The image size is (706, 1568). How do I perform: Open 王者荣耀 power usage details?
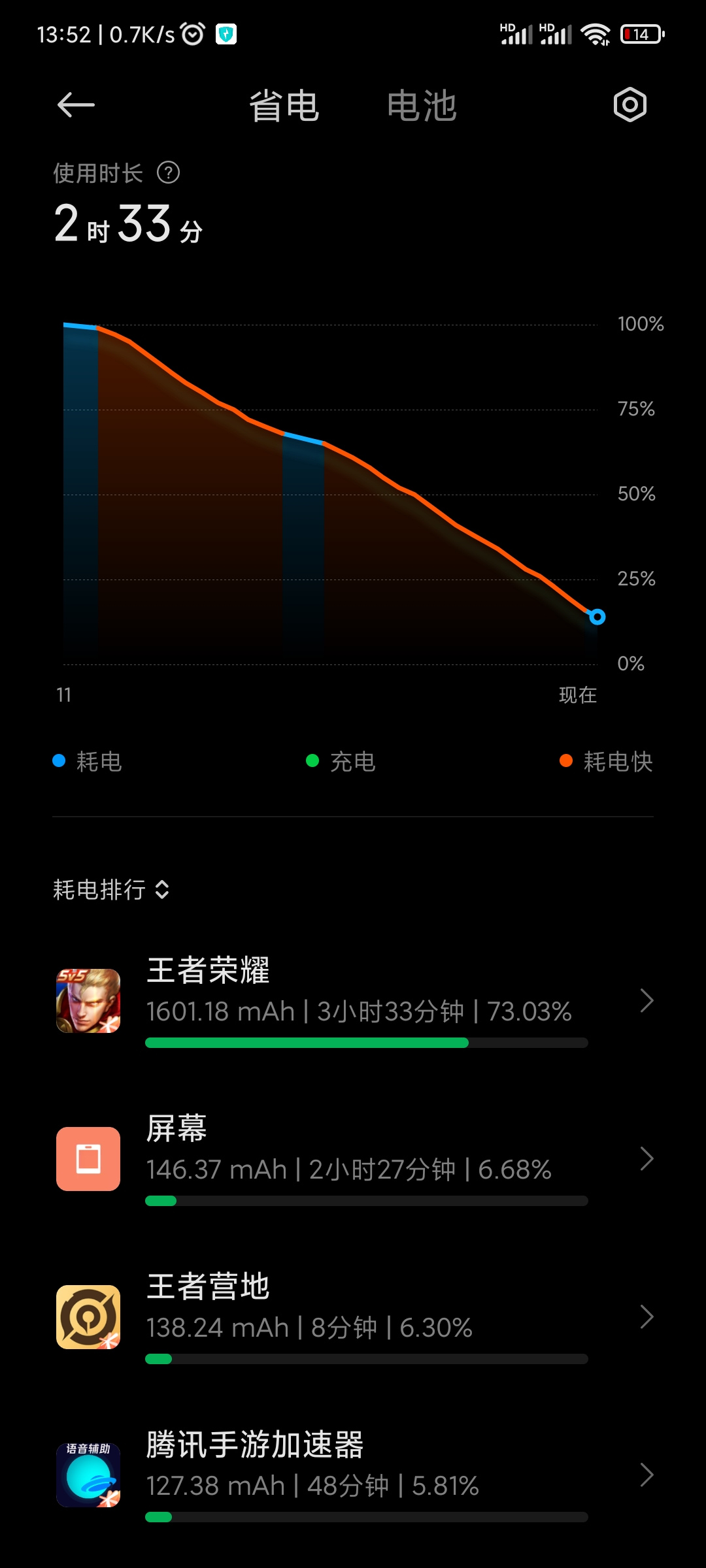pyautogui.click(x=353, y=1001)
